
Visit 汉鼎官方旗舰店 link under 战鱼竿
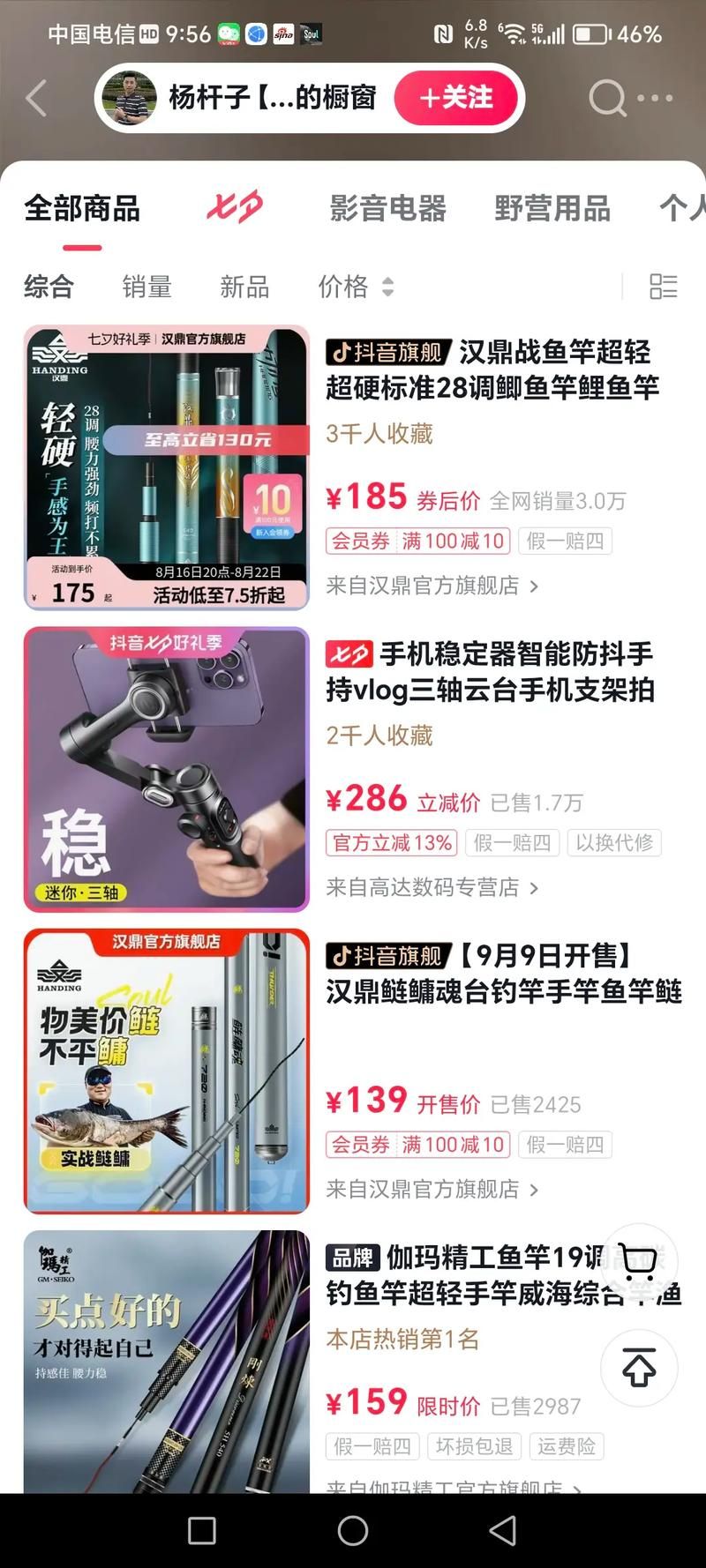coord(431,586)
